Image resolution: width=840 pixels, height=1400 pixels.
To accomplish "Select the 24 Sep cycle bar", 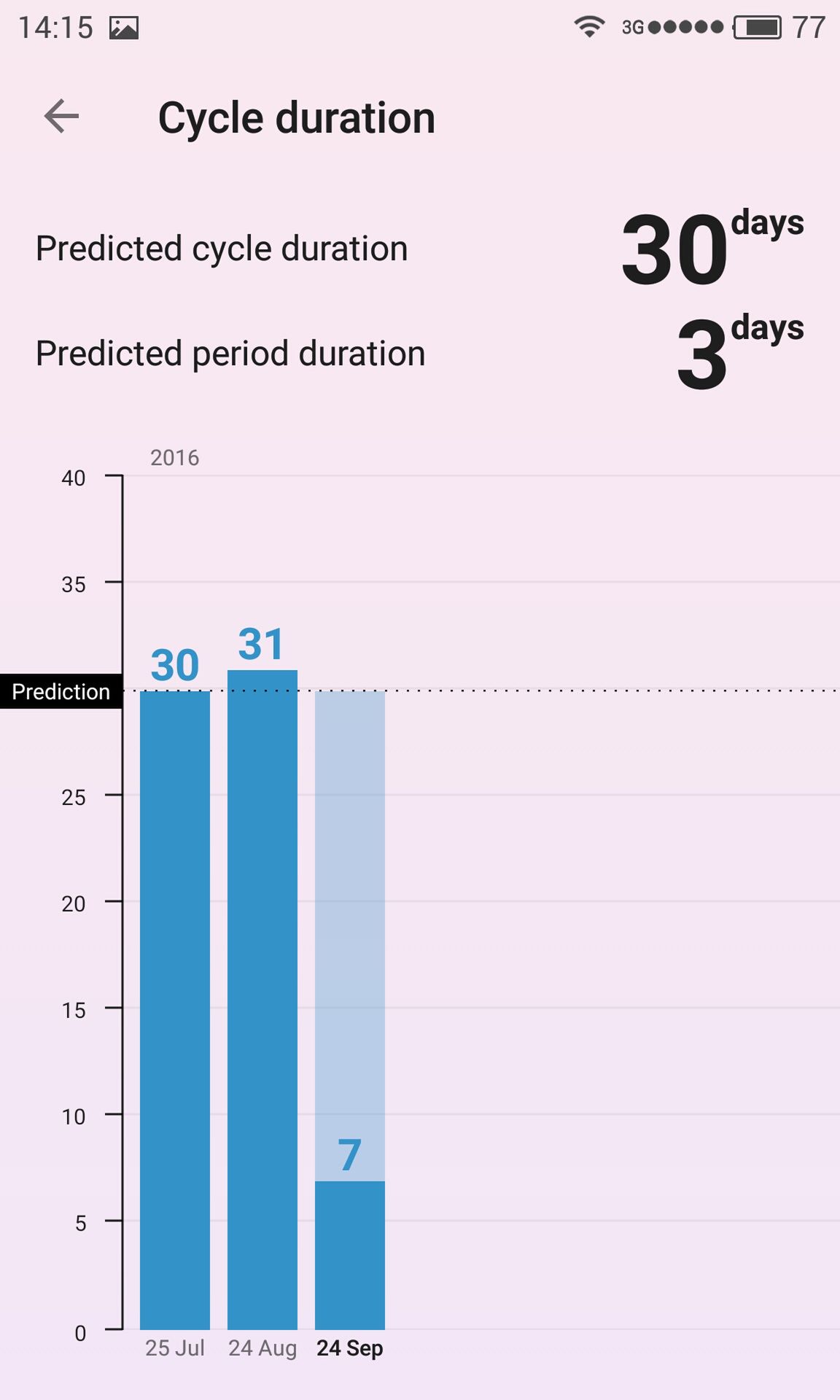I will (350, 1010).
